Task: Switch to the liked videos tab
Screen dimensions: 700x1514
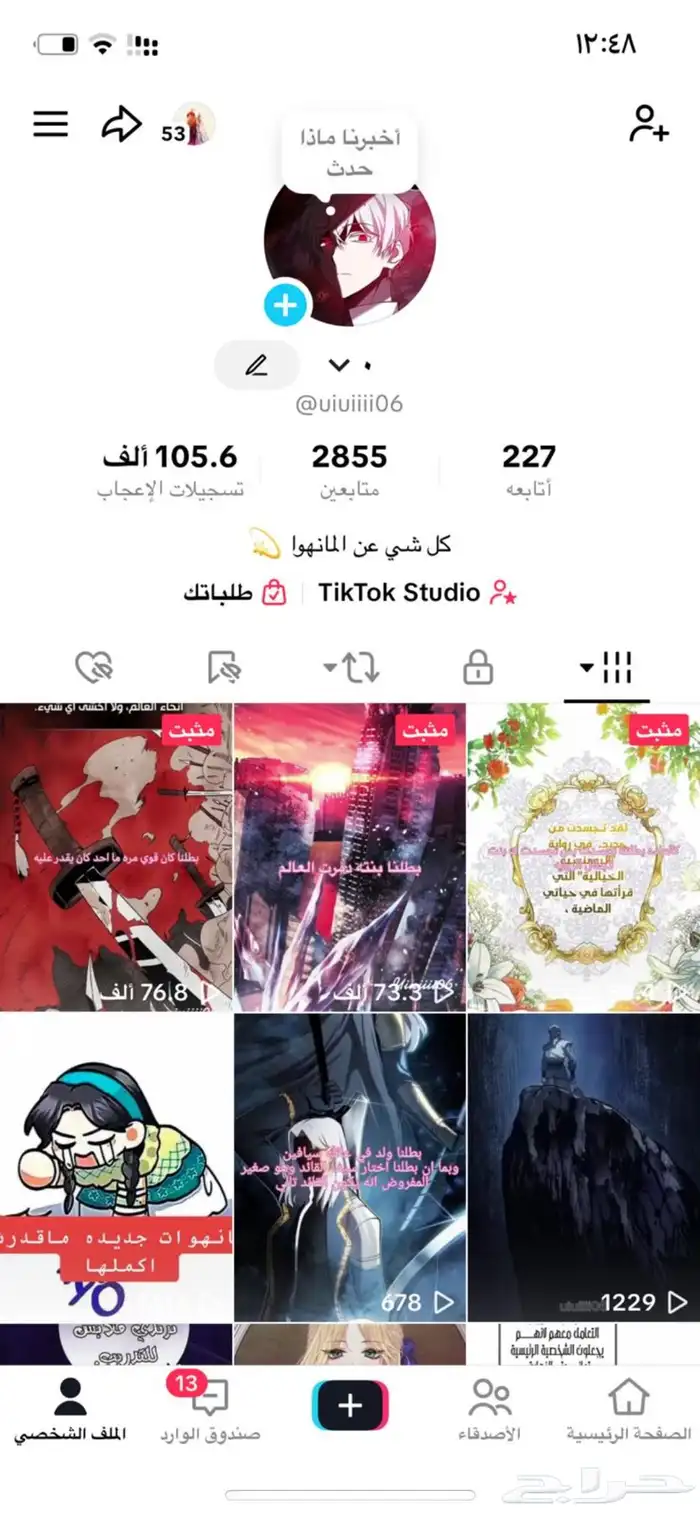Action: (x=93, y=668)
